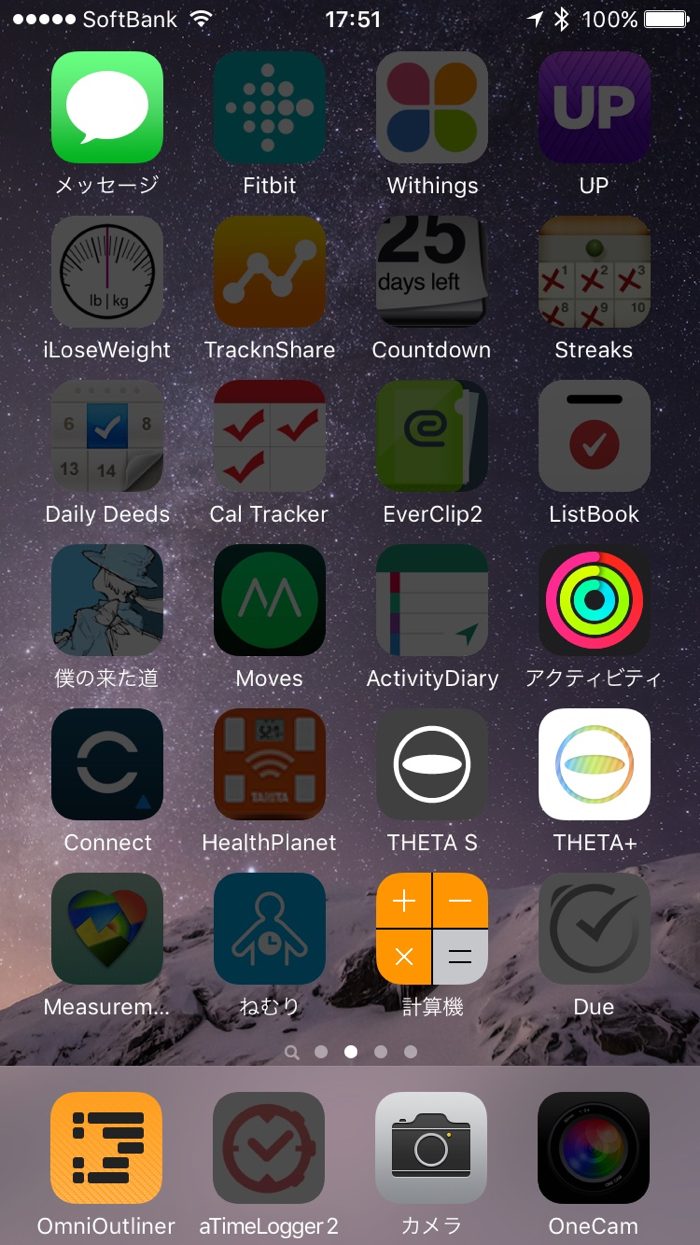Launch the Daily Deeds app
Screen dimensions: 700x1245
[107, 436]
